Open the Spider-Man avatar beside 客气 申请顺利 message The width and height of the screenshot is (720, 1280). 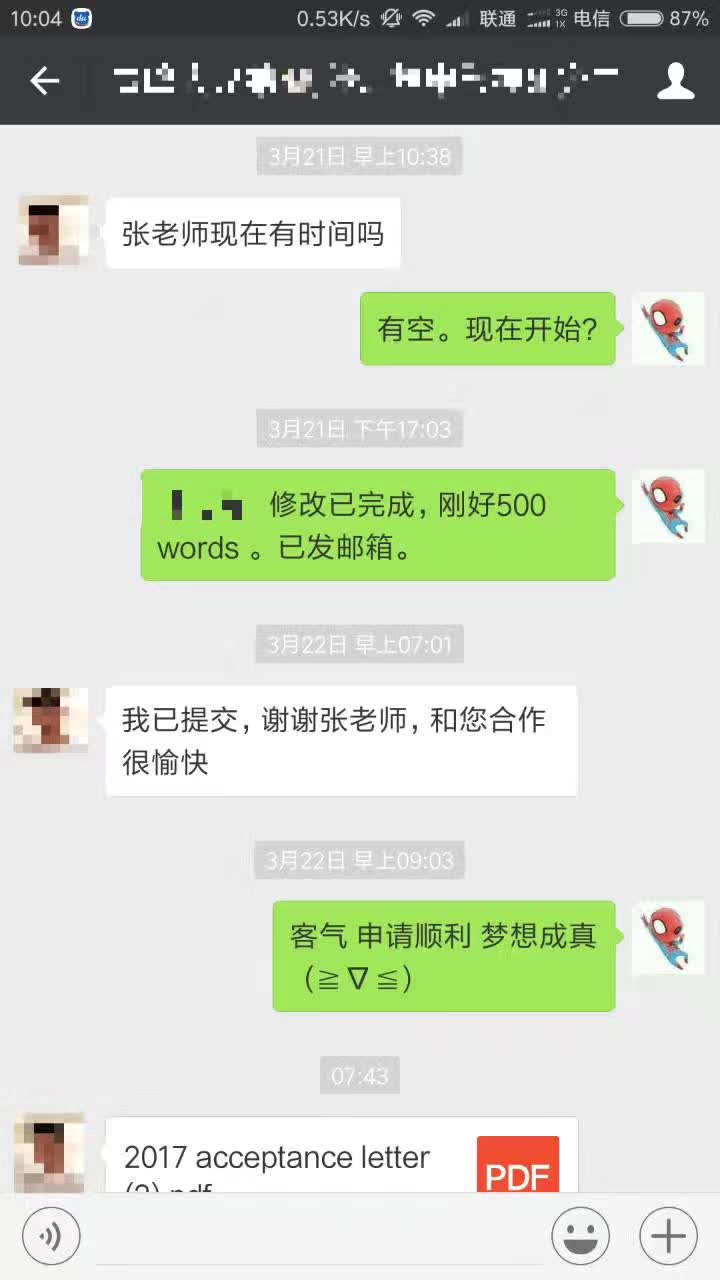click(668, 938)
